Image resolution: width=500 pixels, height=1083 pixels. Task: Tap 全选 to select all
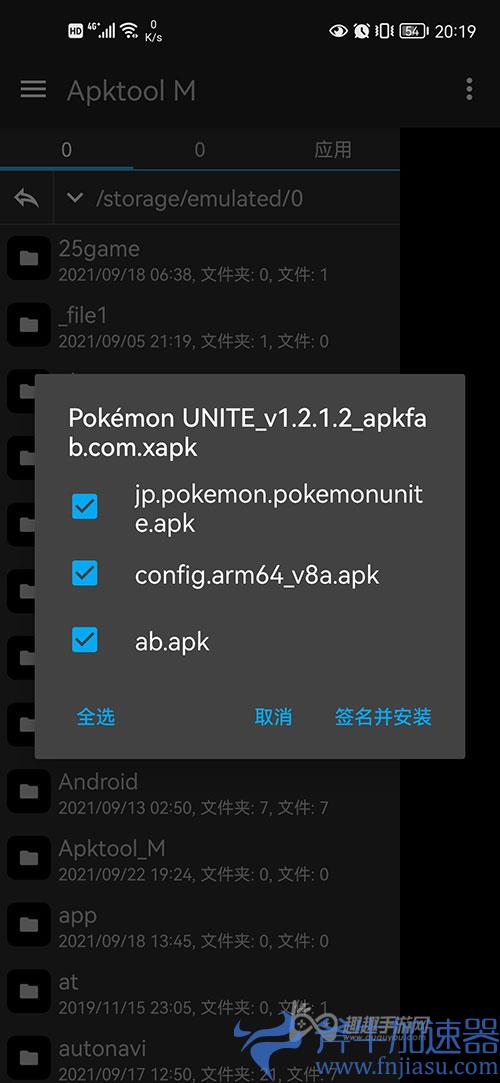tap(95, 717)
